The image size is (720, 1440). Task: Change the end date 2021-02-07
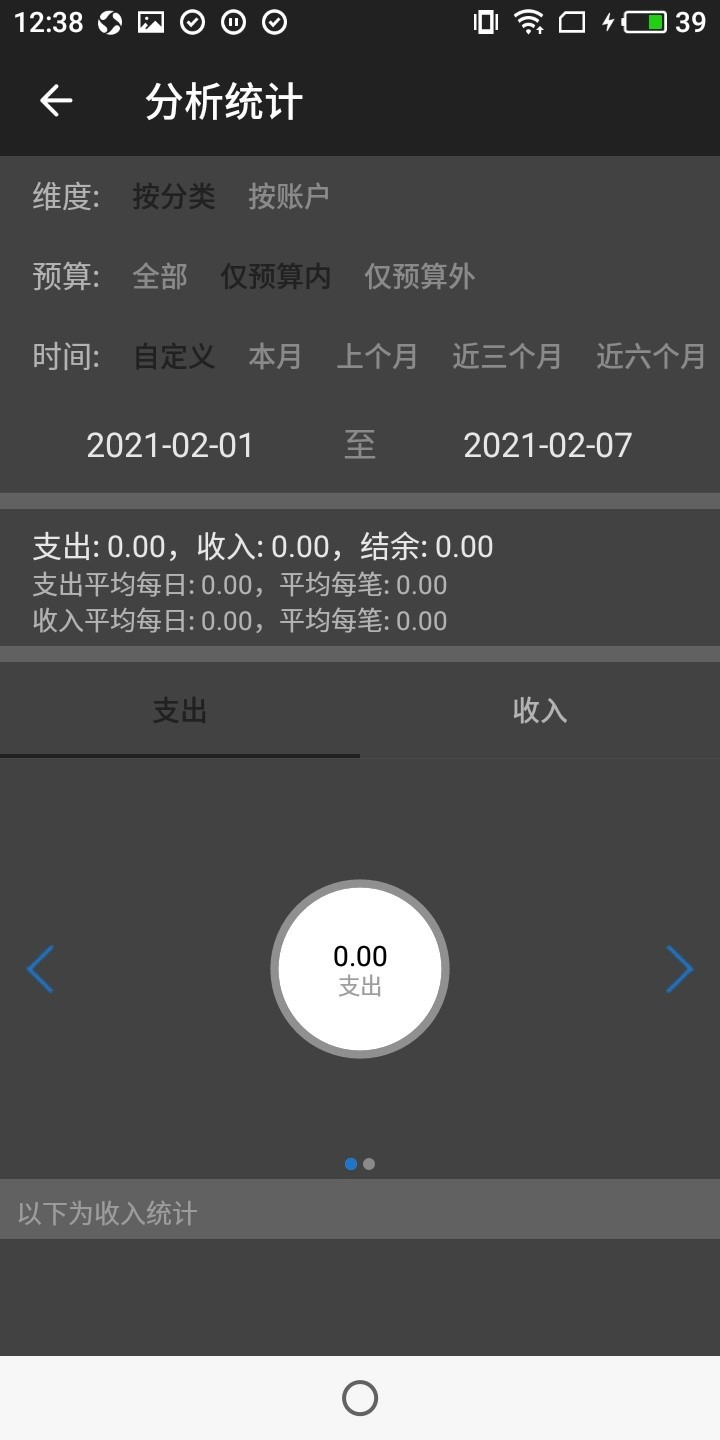click(x=547, y=445)
